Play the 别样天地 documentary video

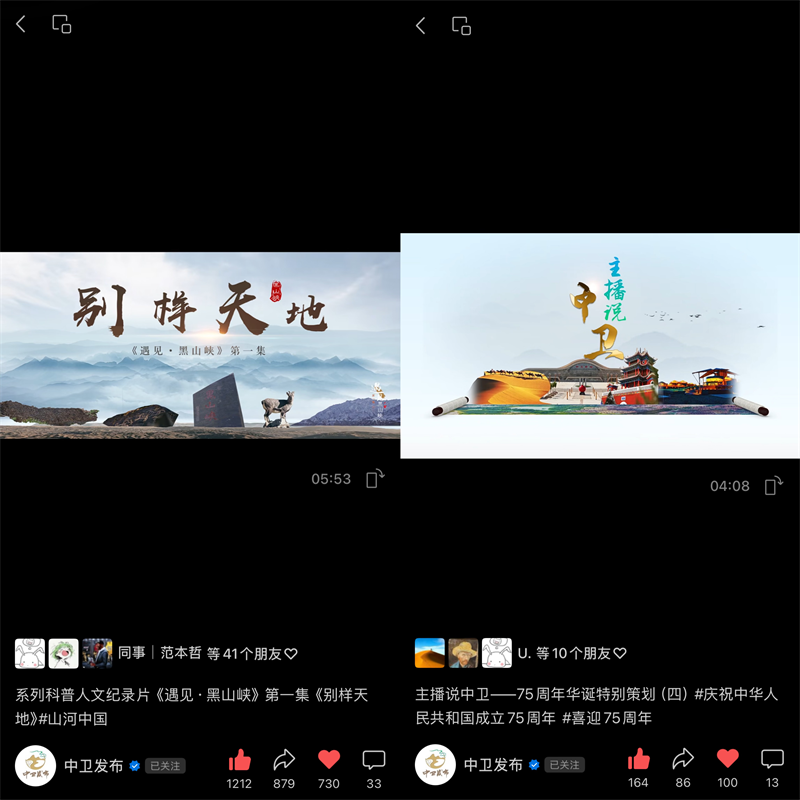[200, 345]
